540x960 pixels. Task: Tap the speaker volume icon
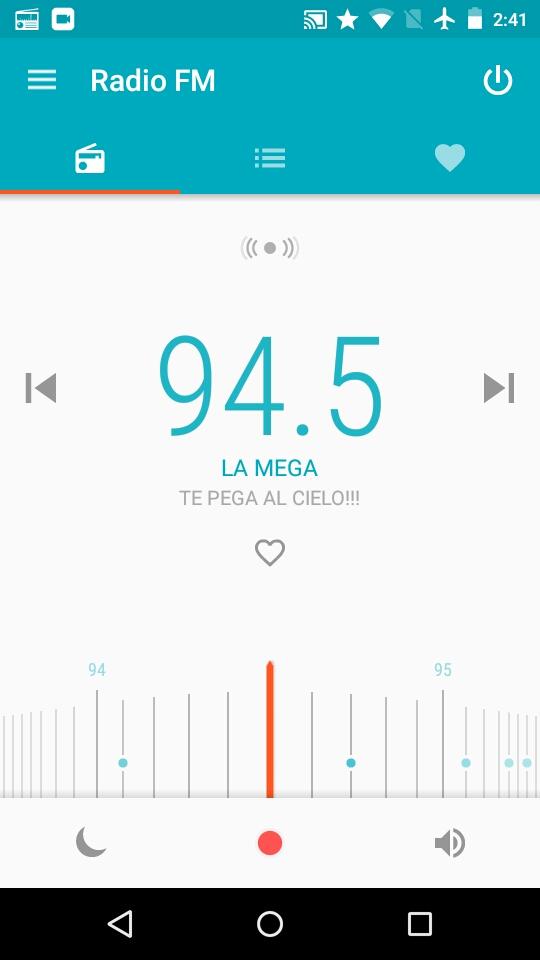click(x=450, y=843)
